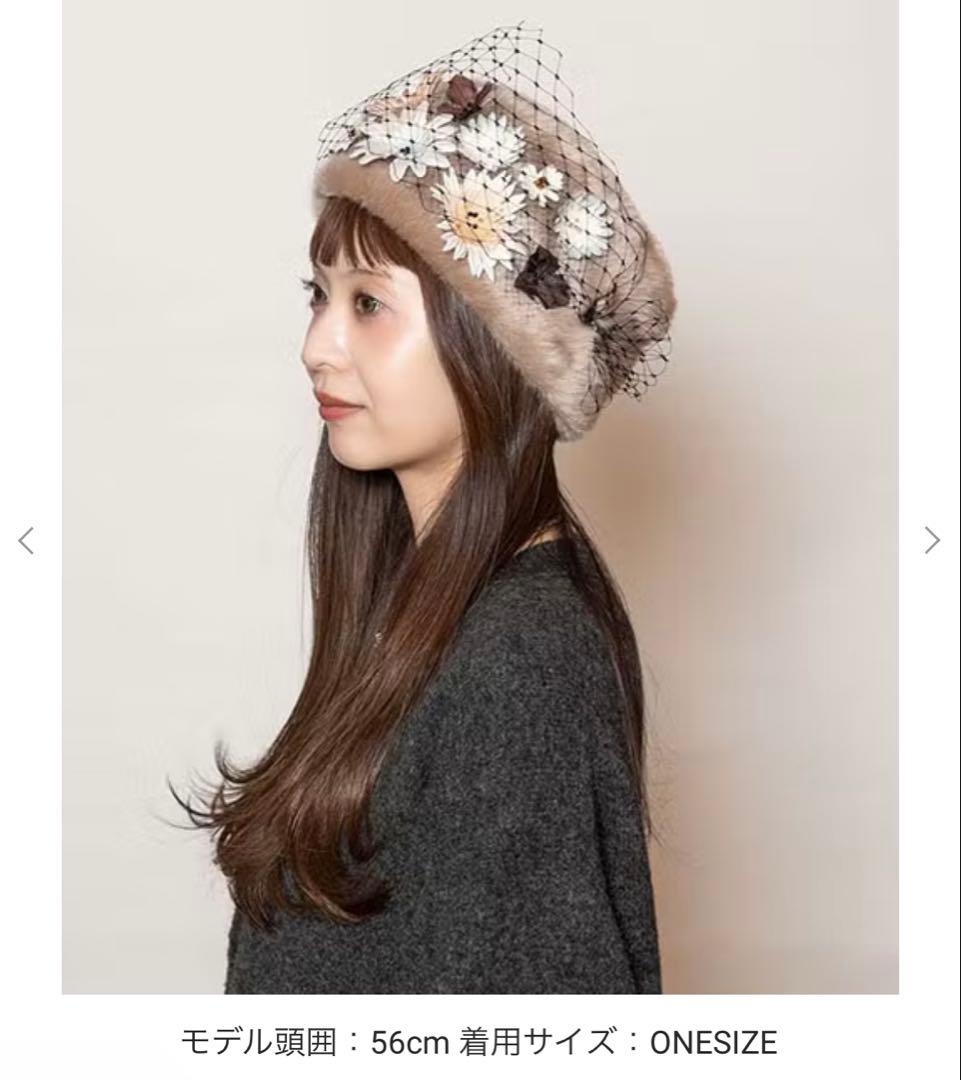Click the flower beret product photo
This screenshot has width=961, height=1080.
coord(480,500)
